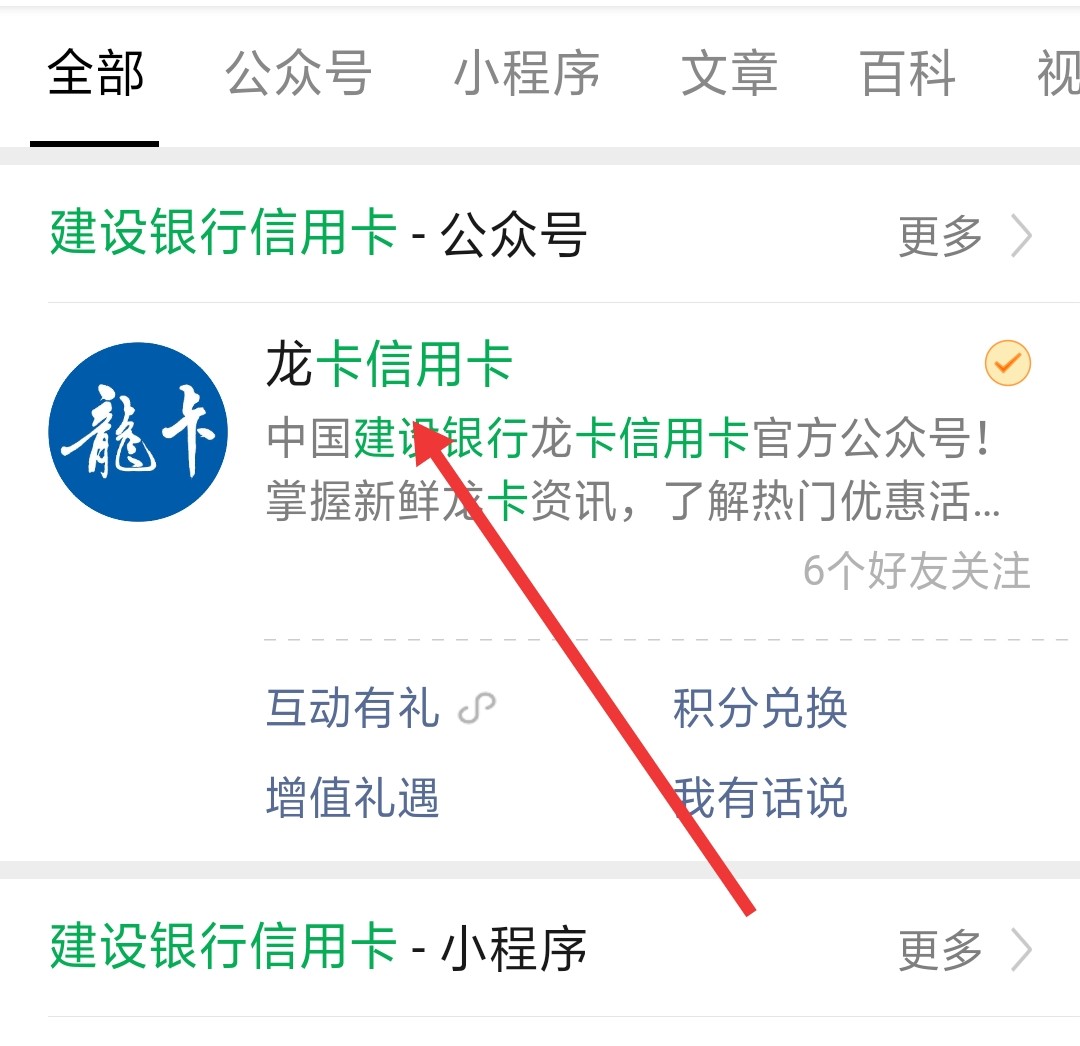This screenshot has height=1046, width=1080.
Task: Switch to the 小程序 tab
Action: tap(526, 75)
